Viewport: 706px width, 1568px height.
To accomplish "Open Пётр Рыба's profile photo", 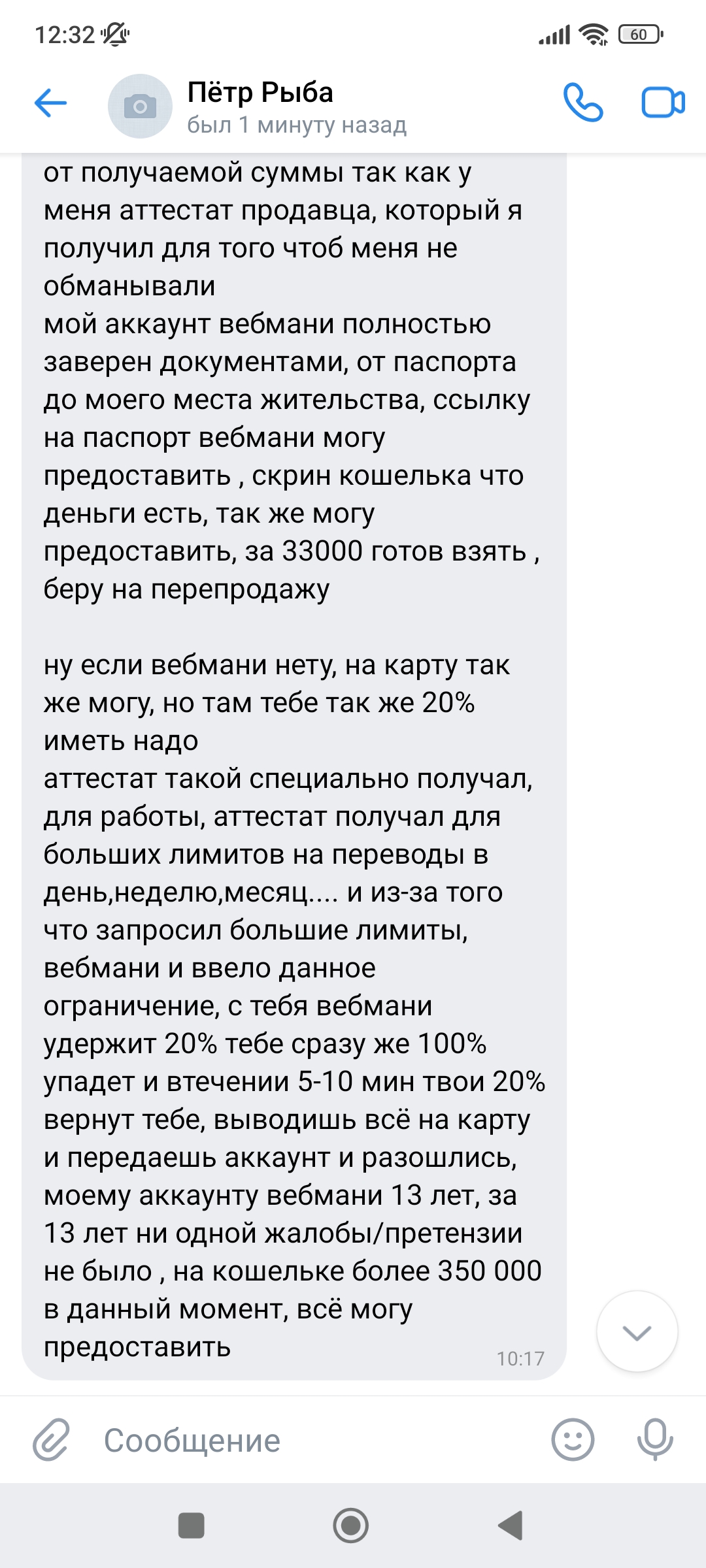I will point(140,106).
